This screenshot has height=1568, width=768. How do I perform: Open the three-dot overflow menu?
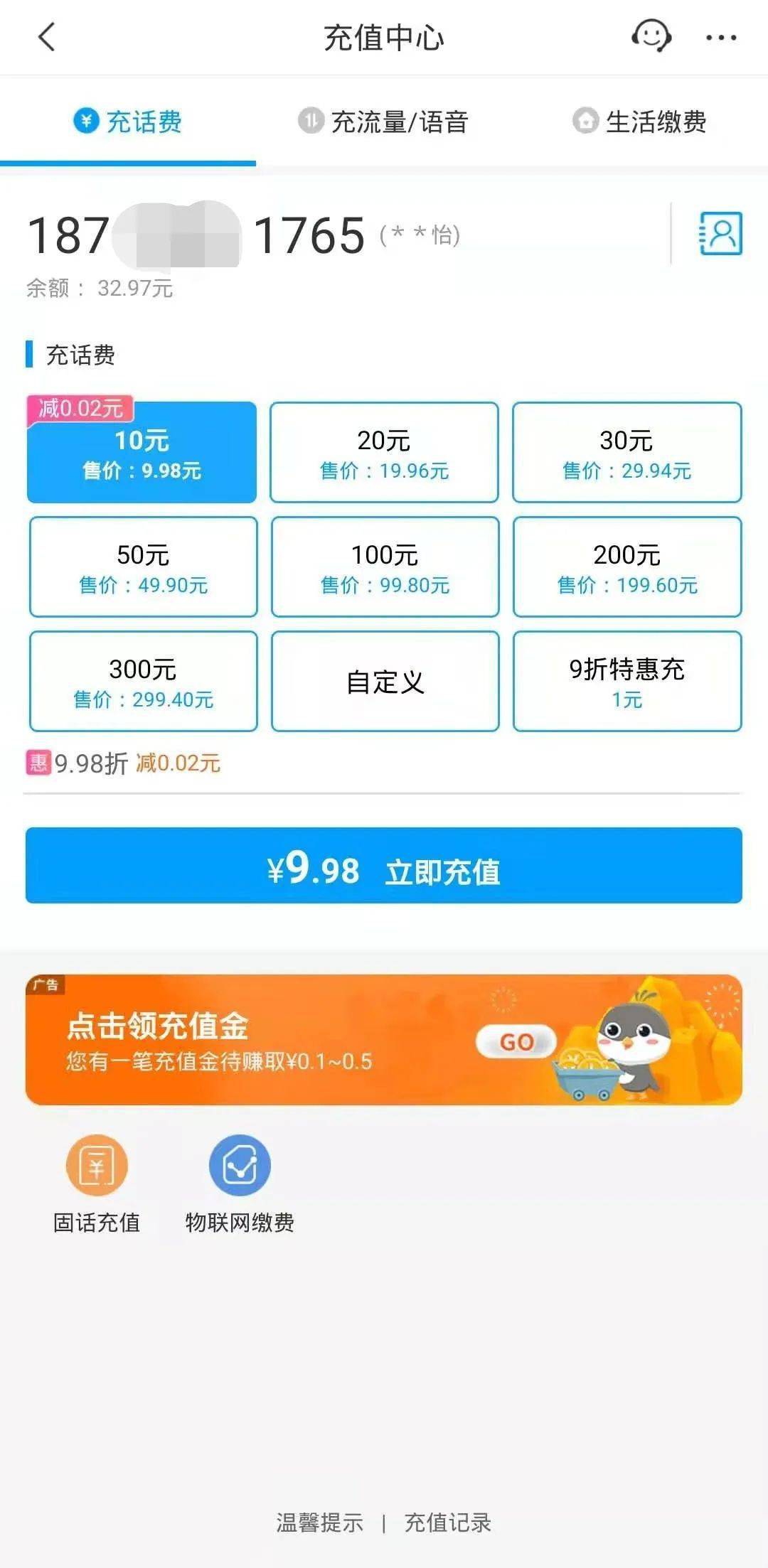[x=721, y=38]
